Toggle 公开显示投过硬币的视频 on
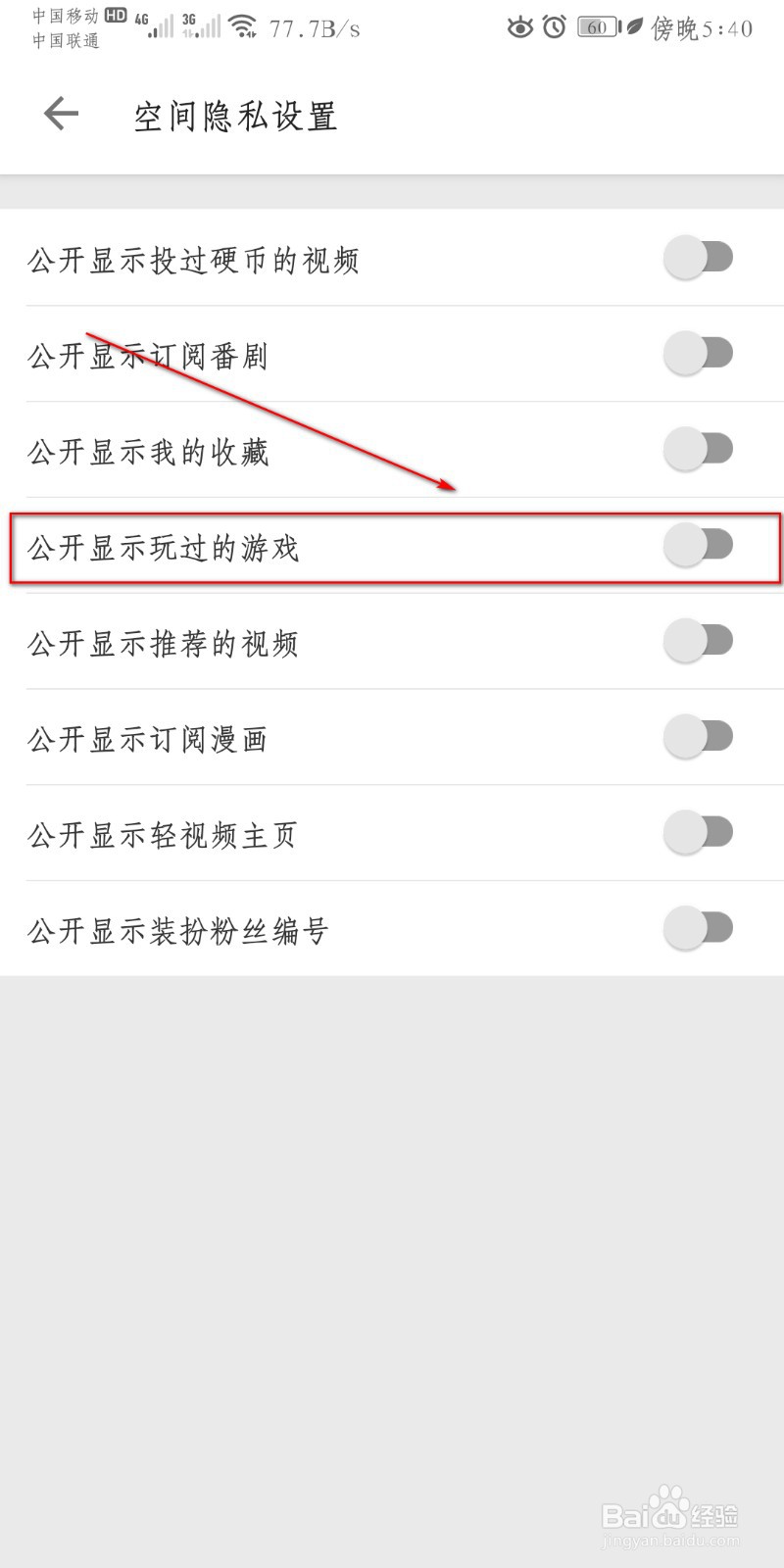Viewport: 784px width, 1568px height. 698,257
